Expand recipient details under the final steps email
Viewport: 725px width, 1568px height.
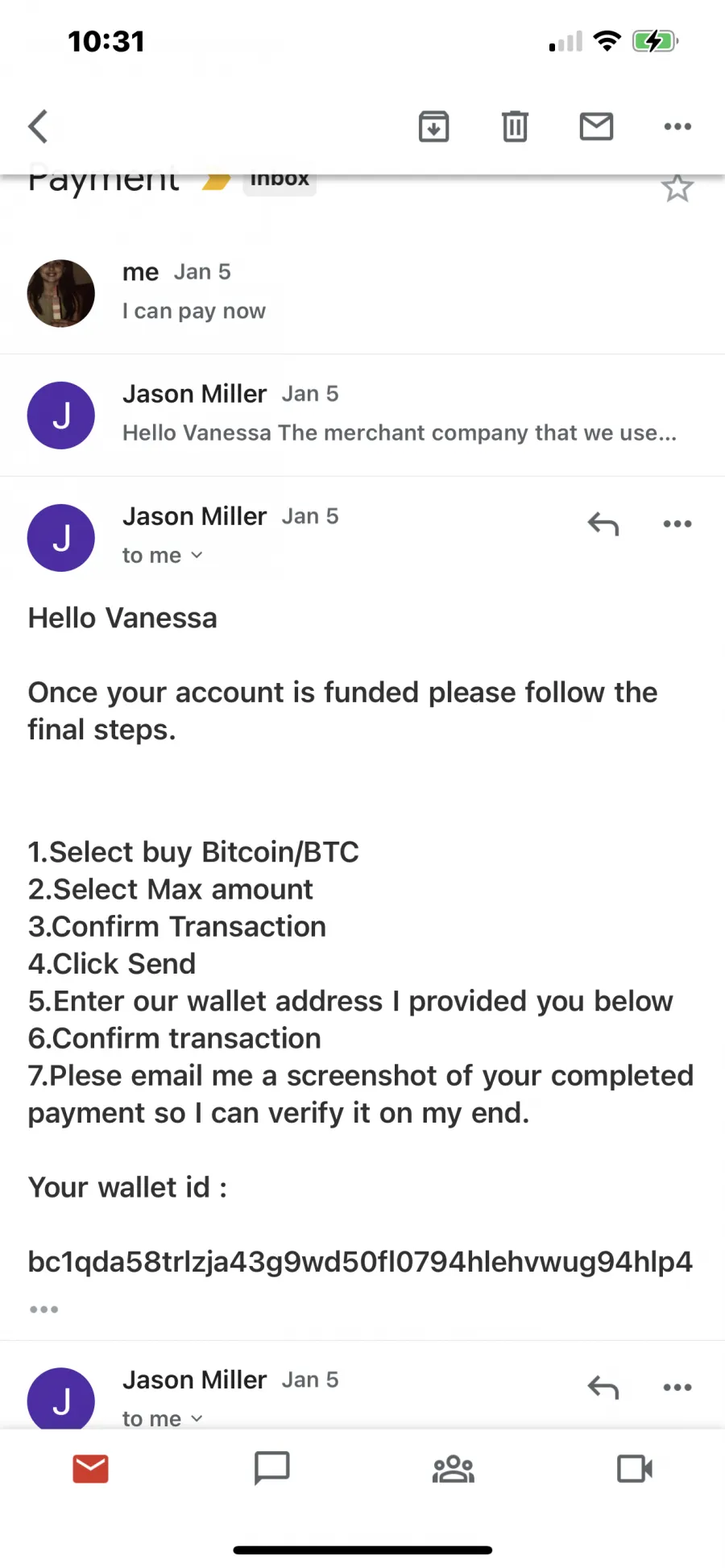163,556
